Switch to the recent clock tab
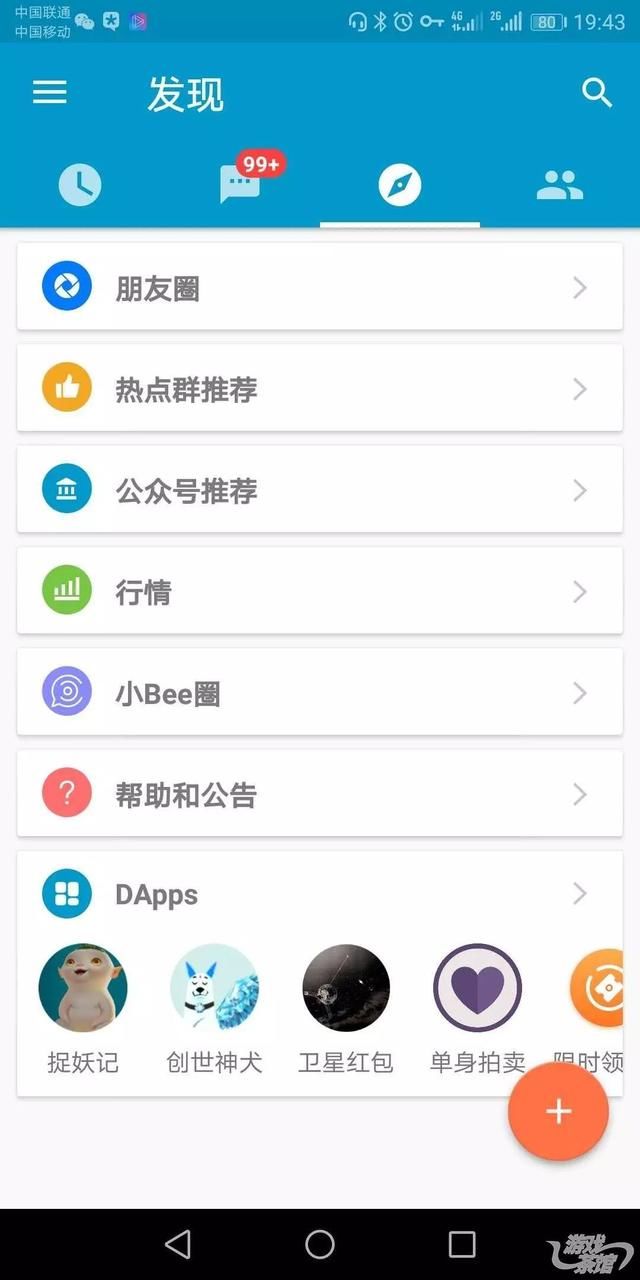Screen dimensions: 640x1280 [80, 185]
